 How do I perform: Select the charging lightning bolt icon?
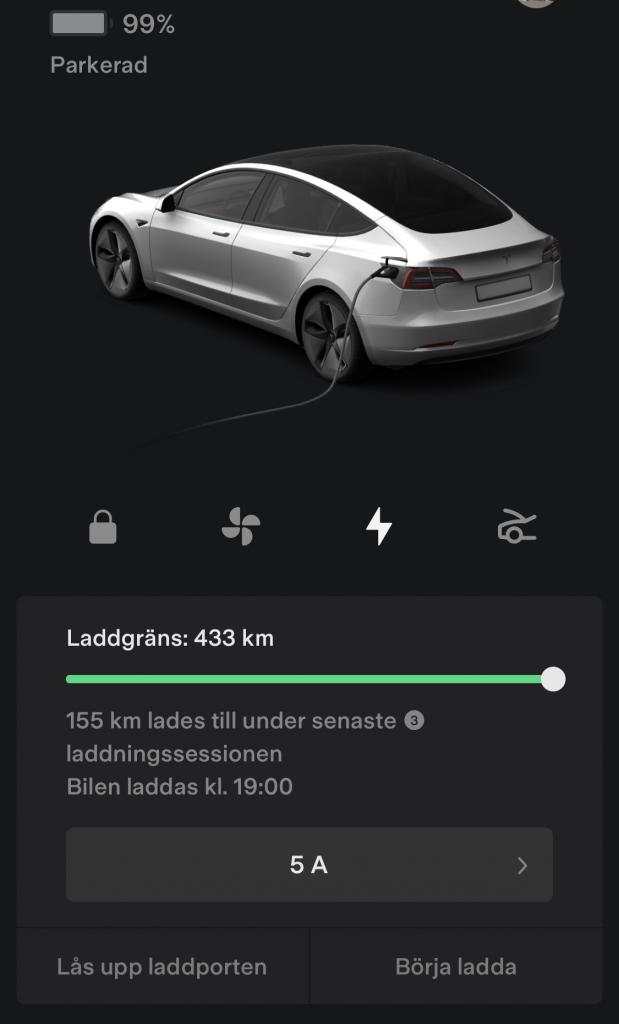click(378, 526)
